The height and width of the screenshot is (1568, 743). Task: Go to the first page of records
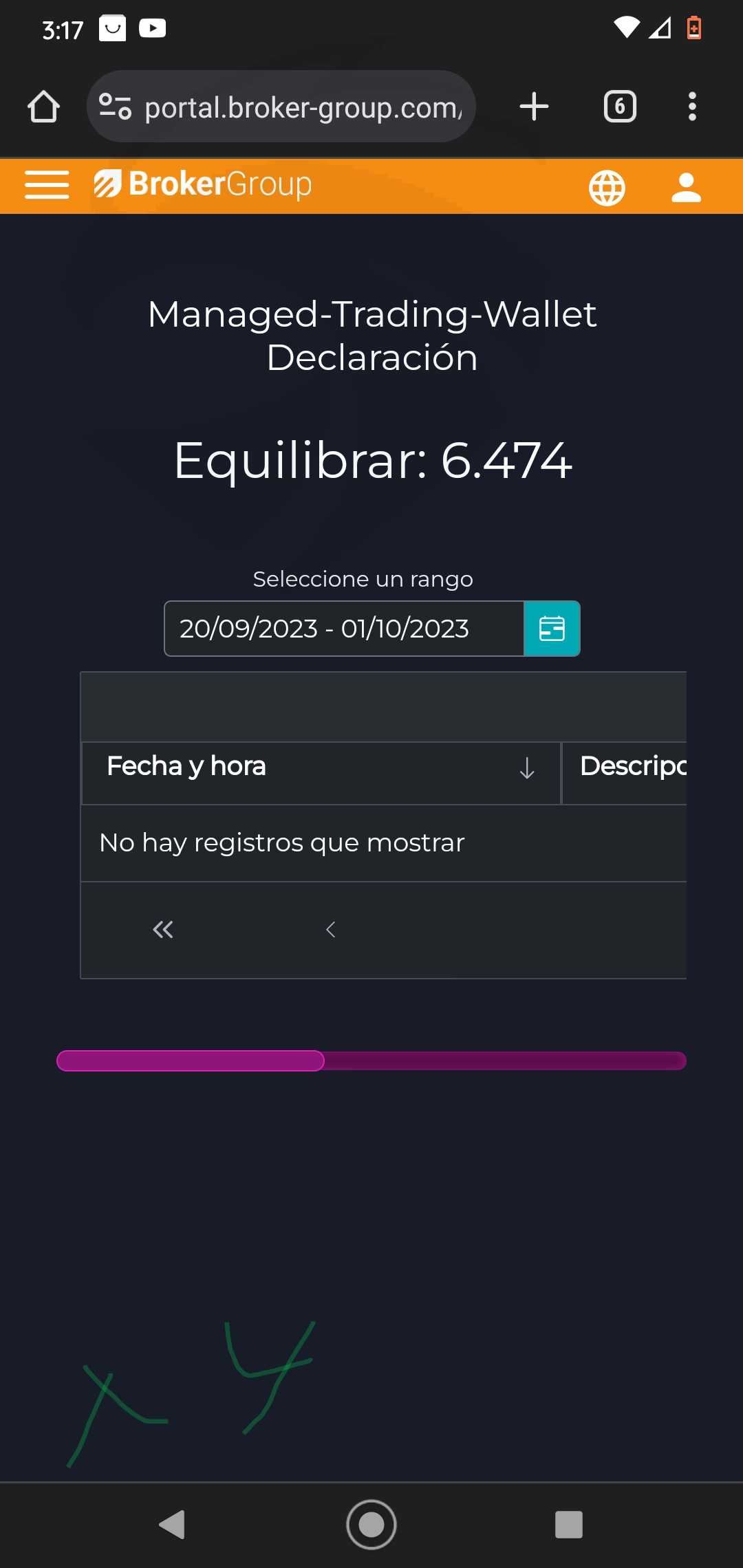tap(163, 930)
